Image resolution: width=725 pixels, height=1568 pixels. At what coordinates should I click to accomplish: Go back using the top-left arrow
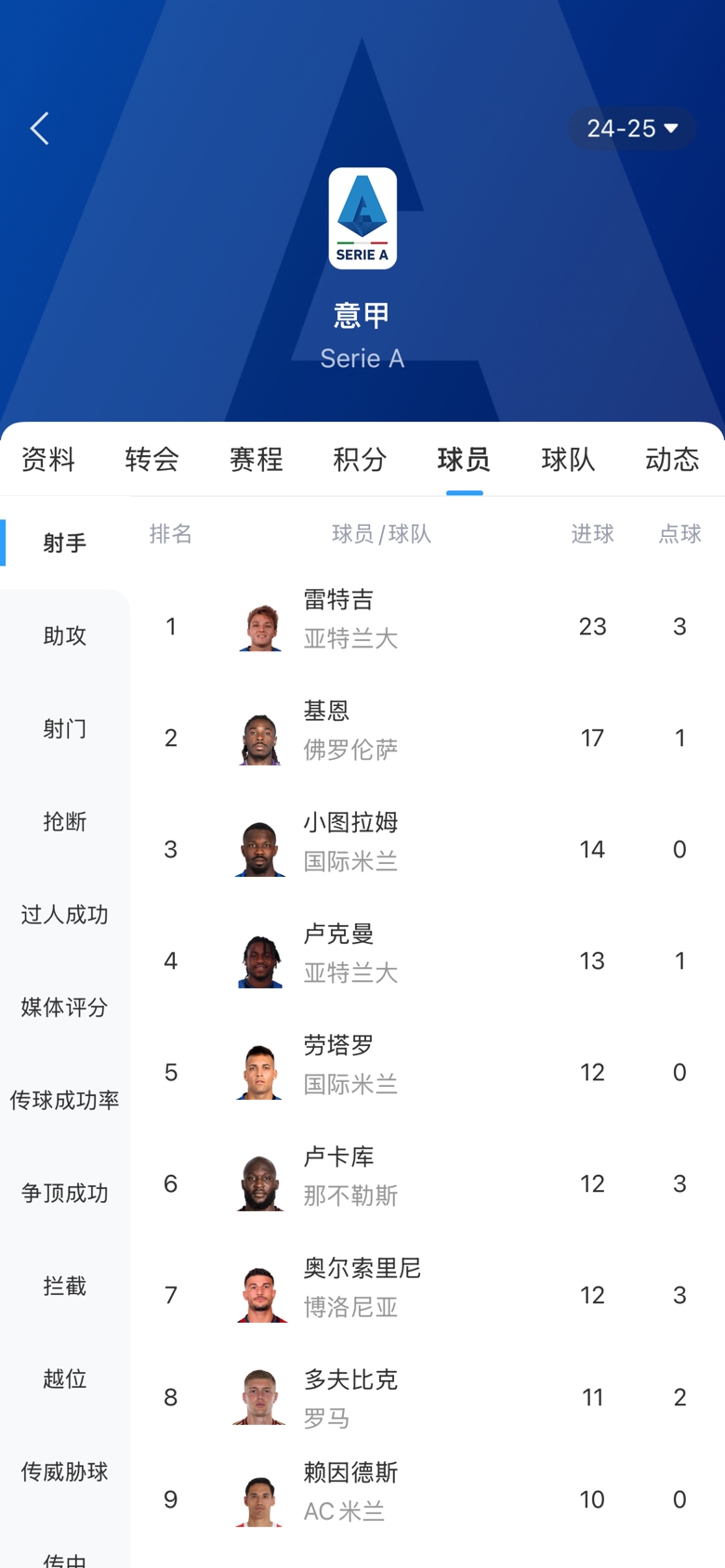point(39,128)
